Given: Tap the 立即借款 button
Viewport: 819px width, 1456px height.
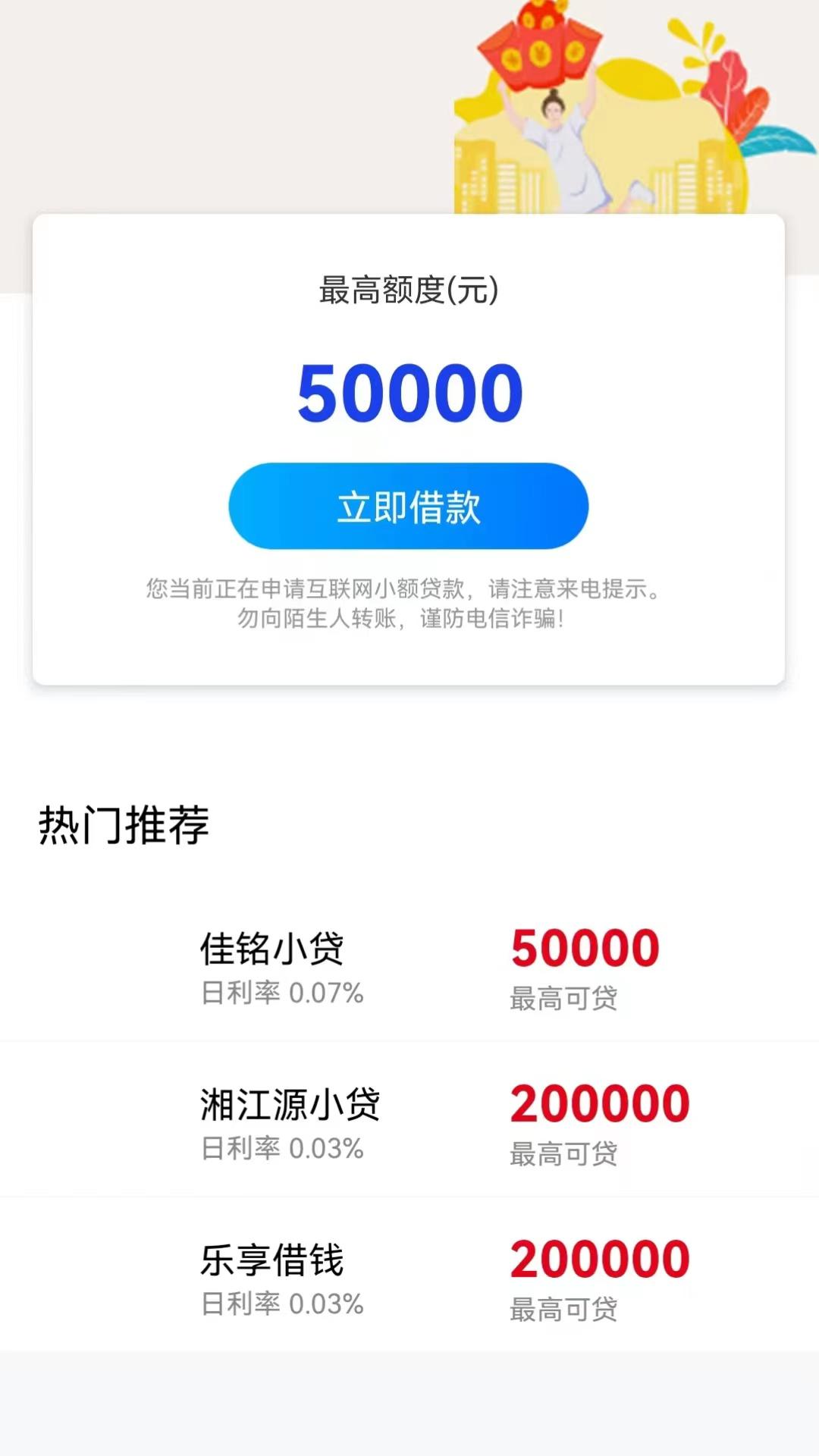Looking at the screenshot, I should 408,506.
